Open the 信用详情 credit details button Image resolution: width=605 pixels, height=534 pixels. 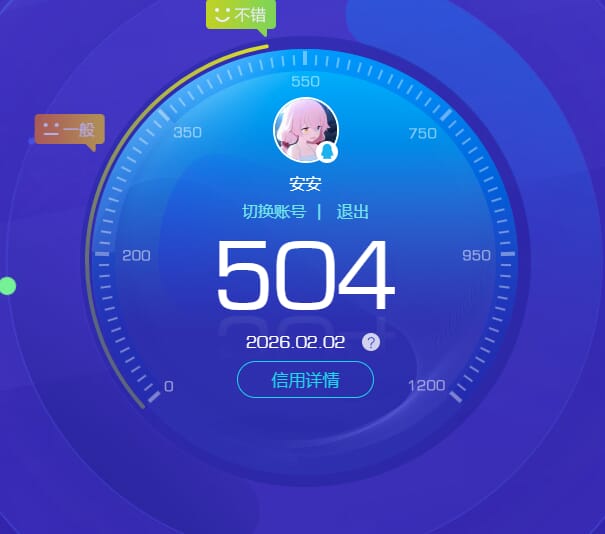(x=305, y=380)
